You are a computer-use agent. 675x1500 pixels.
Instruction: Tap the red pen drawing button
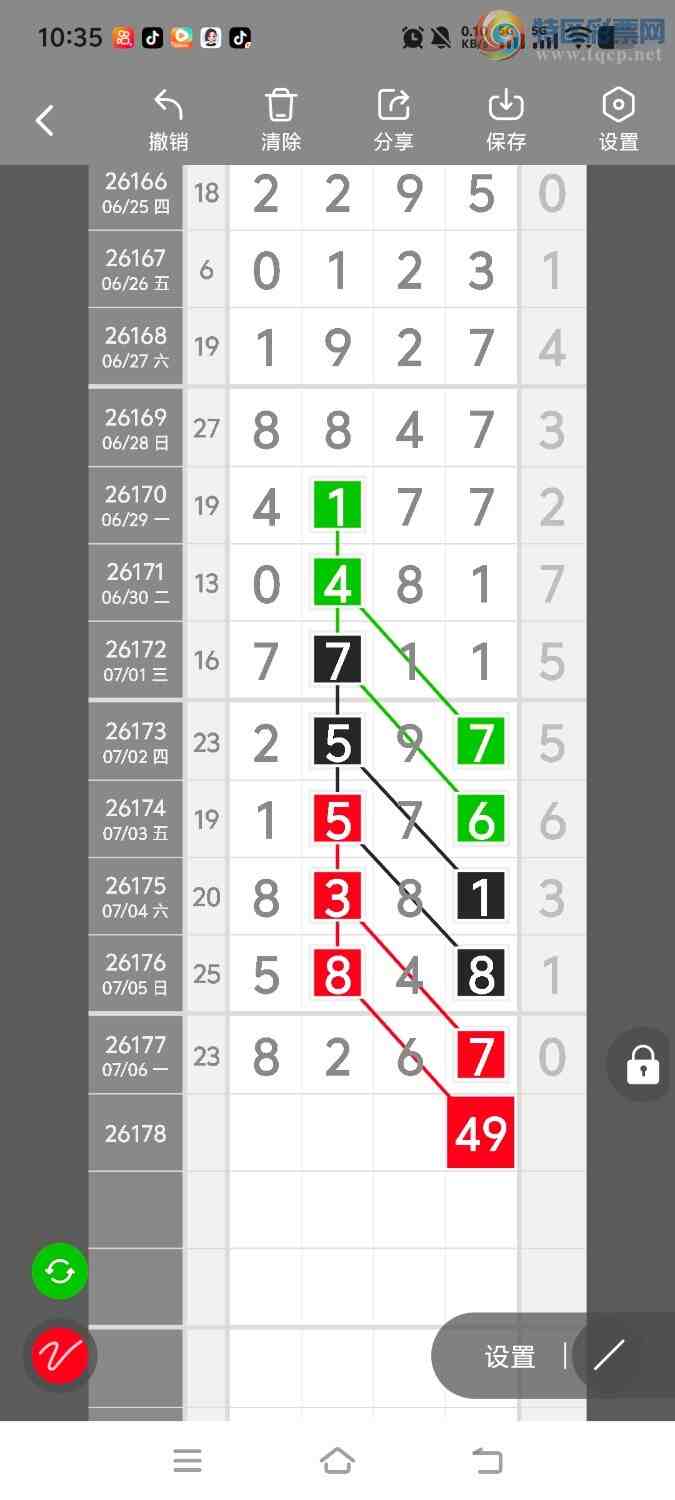tap(60, 1356)
